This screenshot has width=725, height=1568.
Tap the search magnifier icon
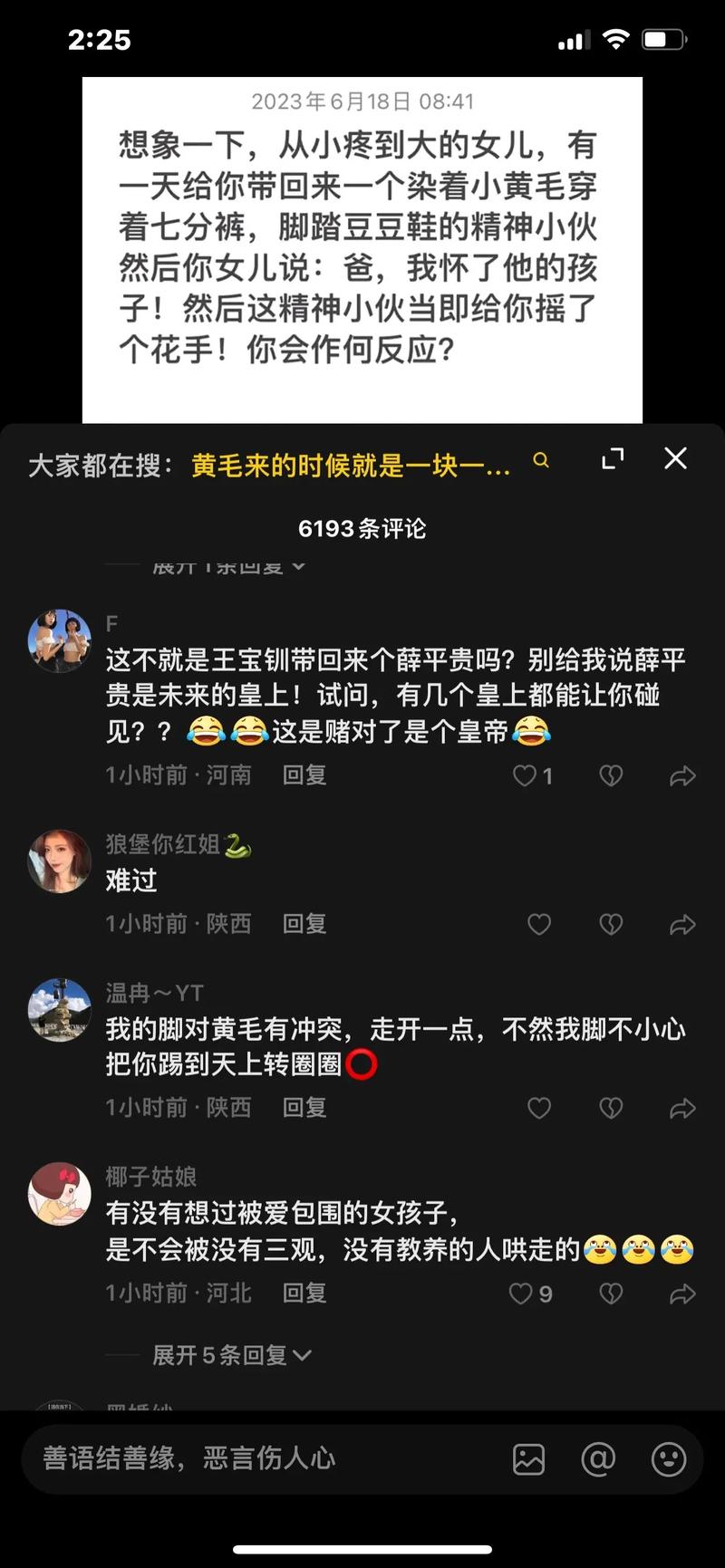541,461
